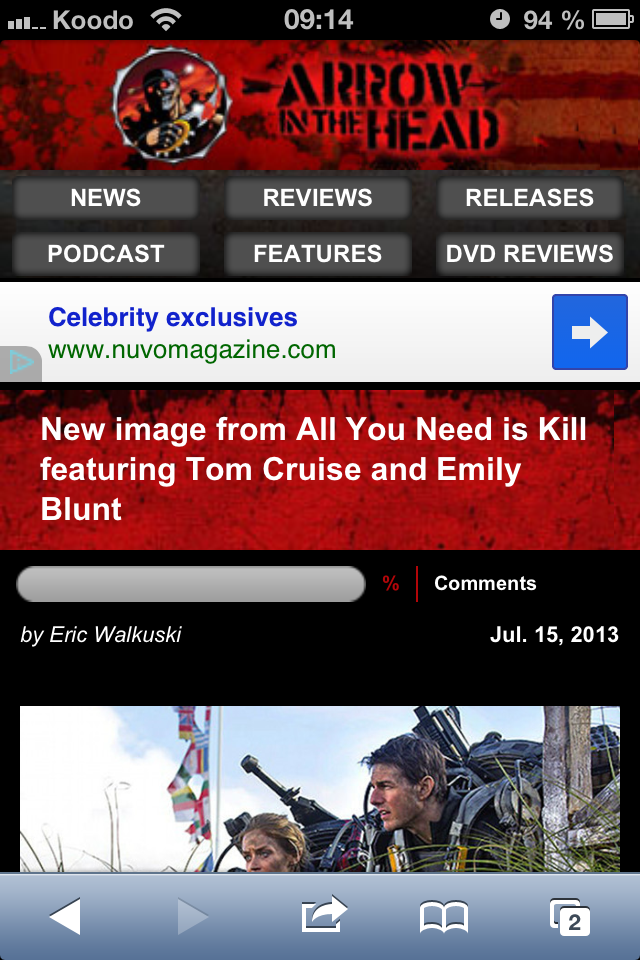Tap the Arrow in the Head banner

(x=320, y=105)
